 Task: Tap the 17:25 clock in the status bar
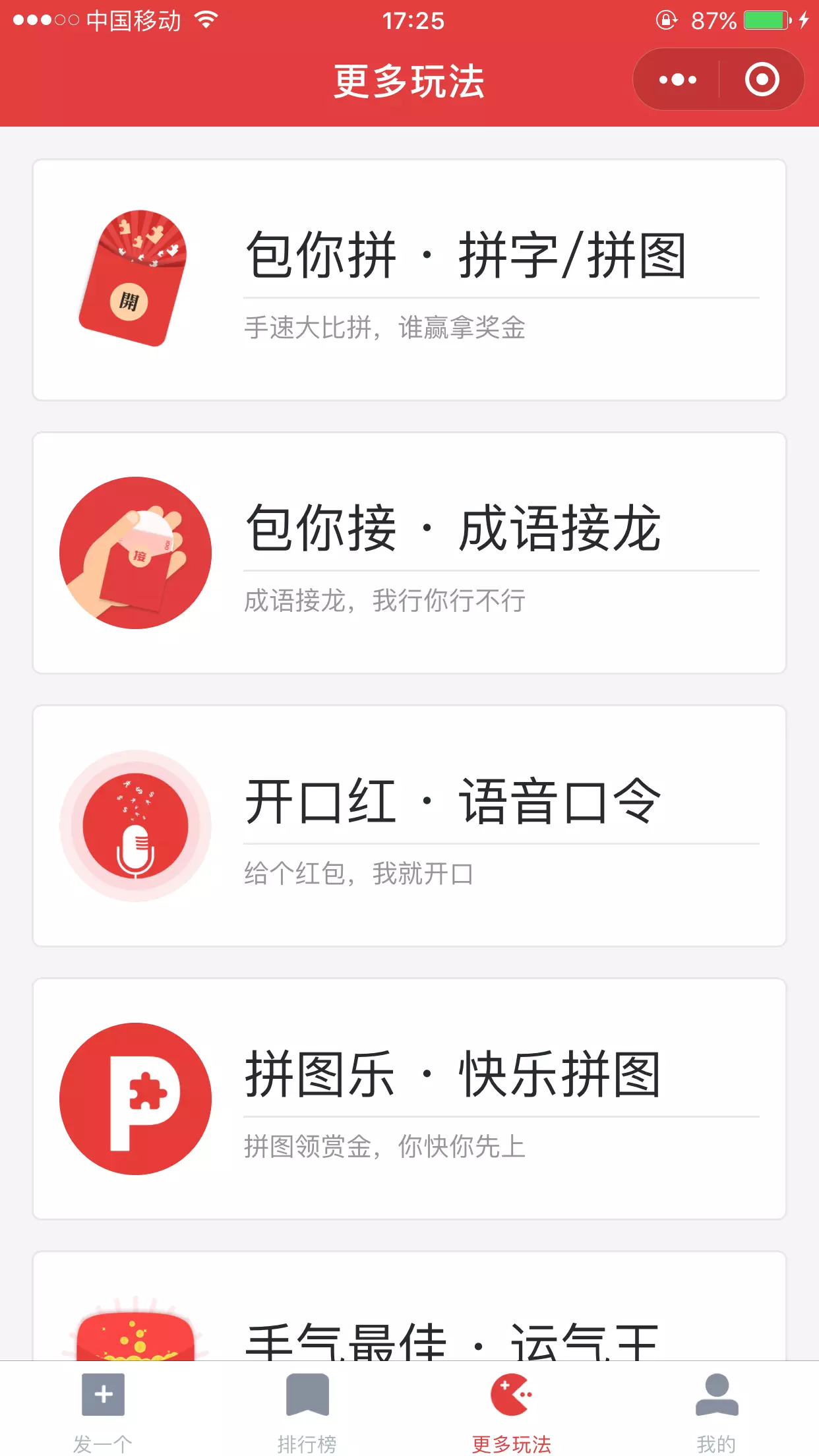(x=409, y=21)
